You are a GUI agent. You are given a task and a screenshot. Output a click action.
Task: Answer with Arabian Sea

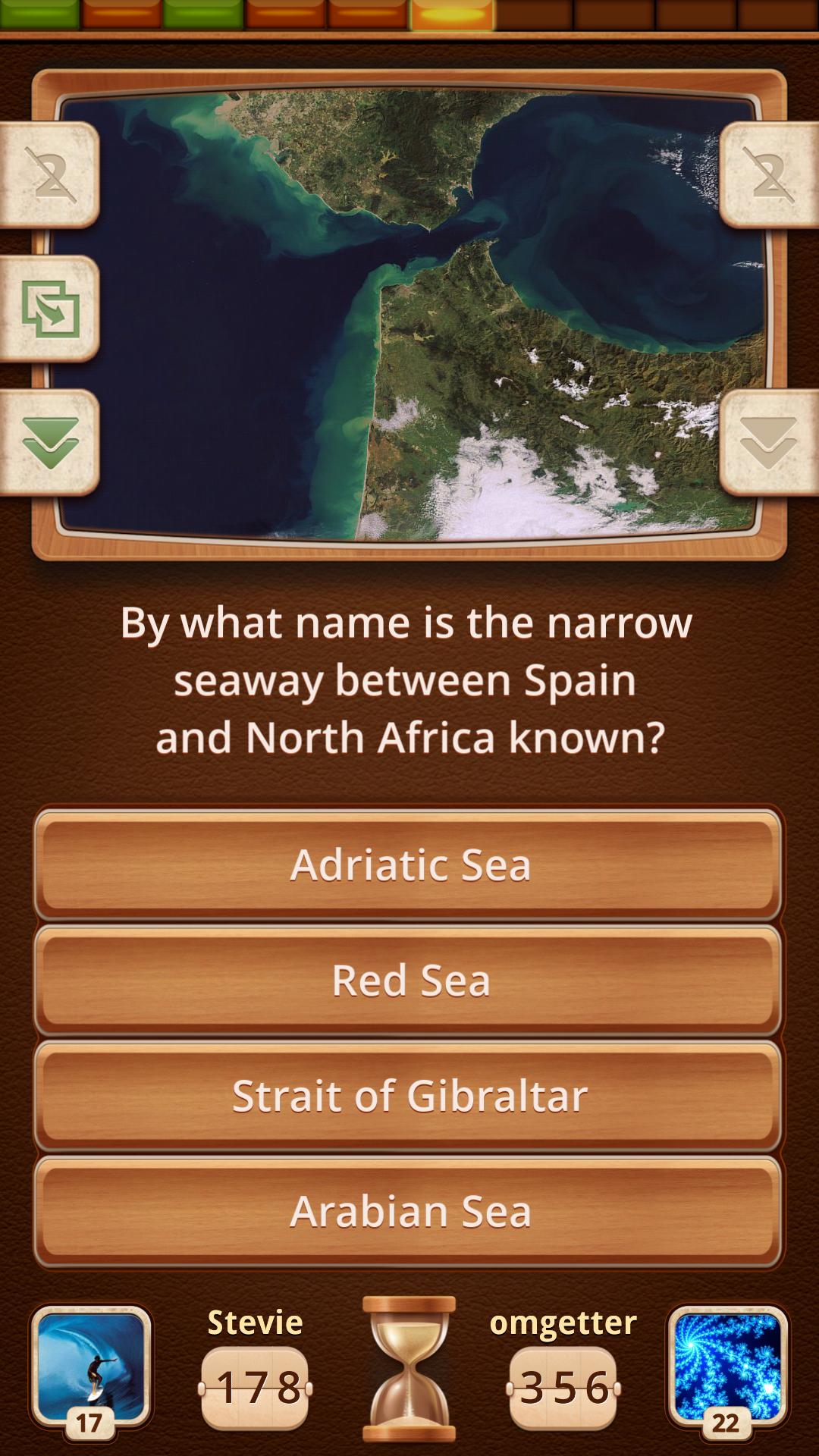tap(409, 1211)
